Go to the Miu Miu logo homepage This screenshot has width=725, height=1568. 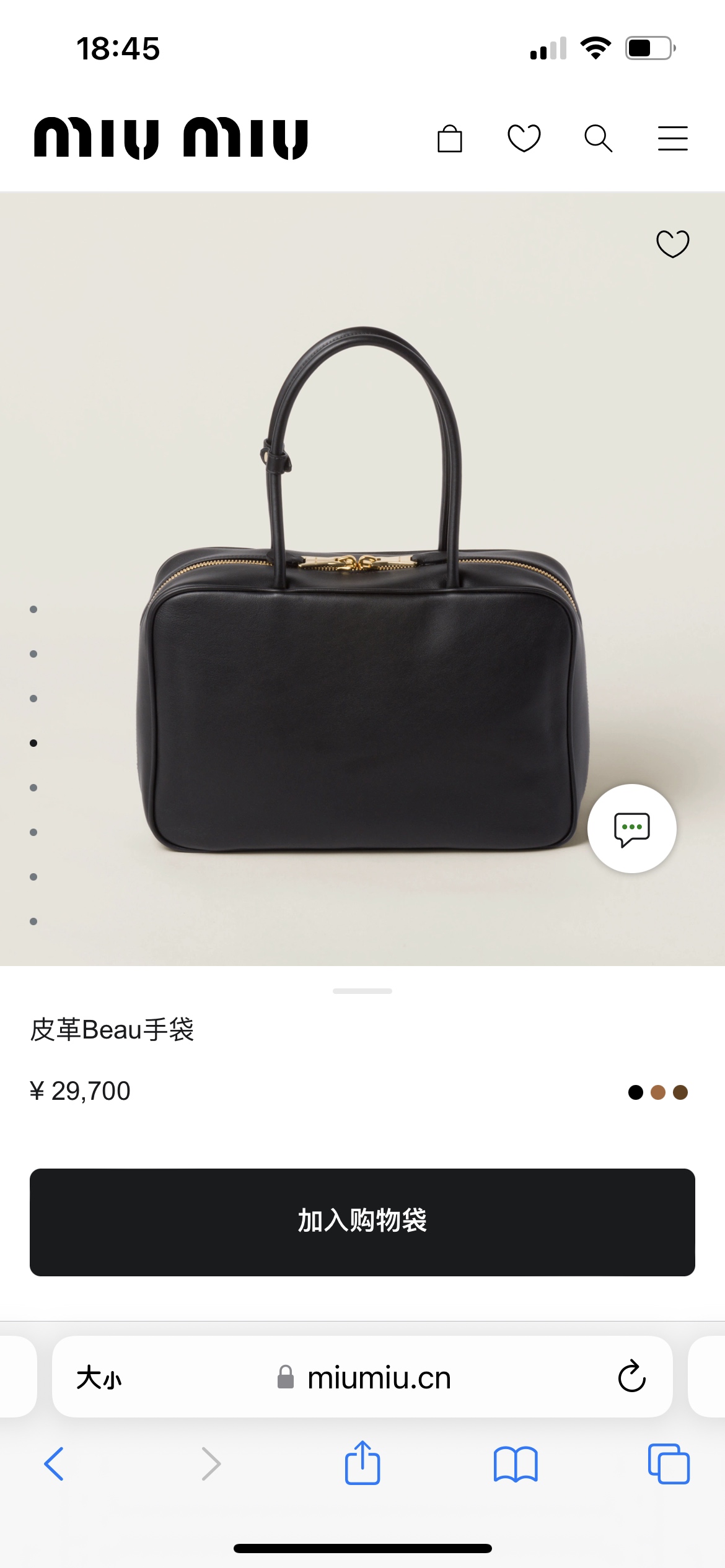coord(171,138)
